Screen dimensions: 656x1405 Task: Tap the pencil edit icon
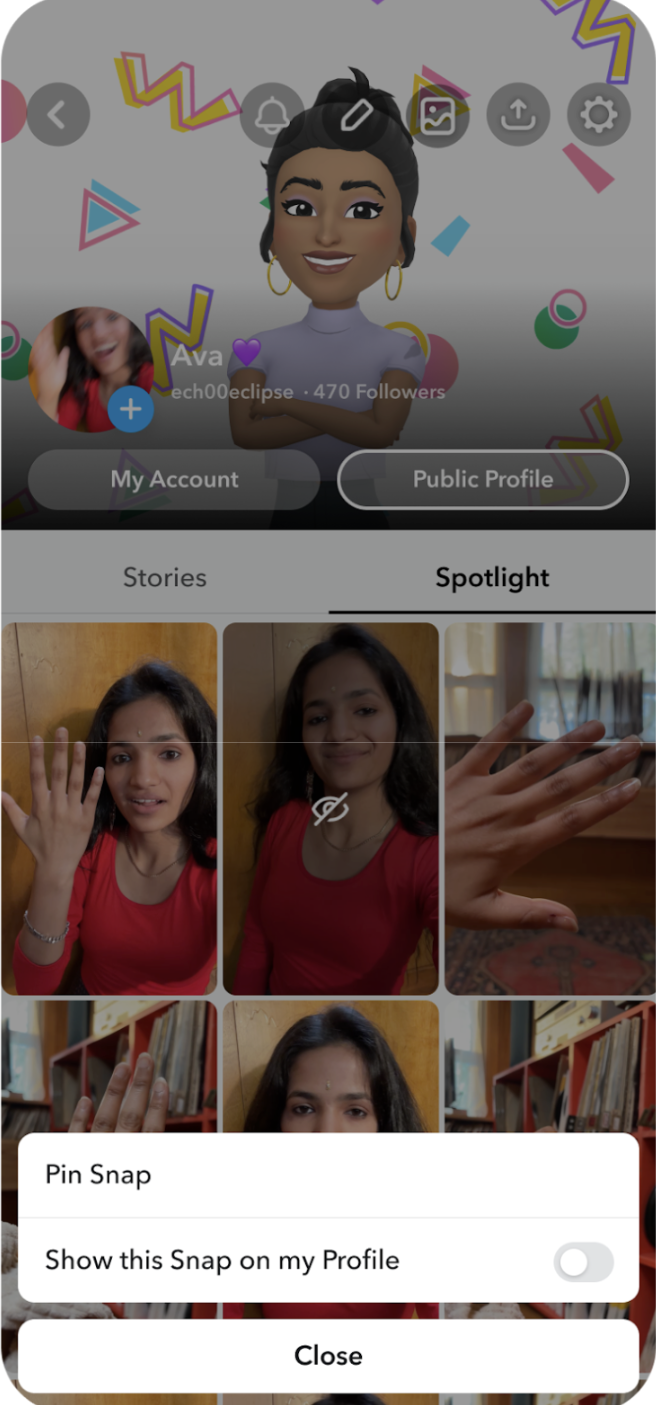pos(355,116)
